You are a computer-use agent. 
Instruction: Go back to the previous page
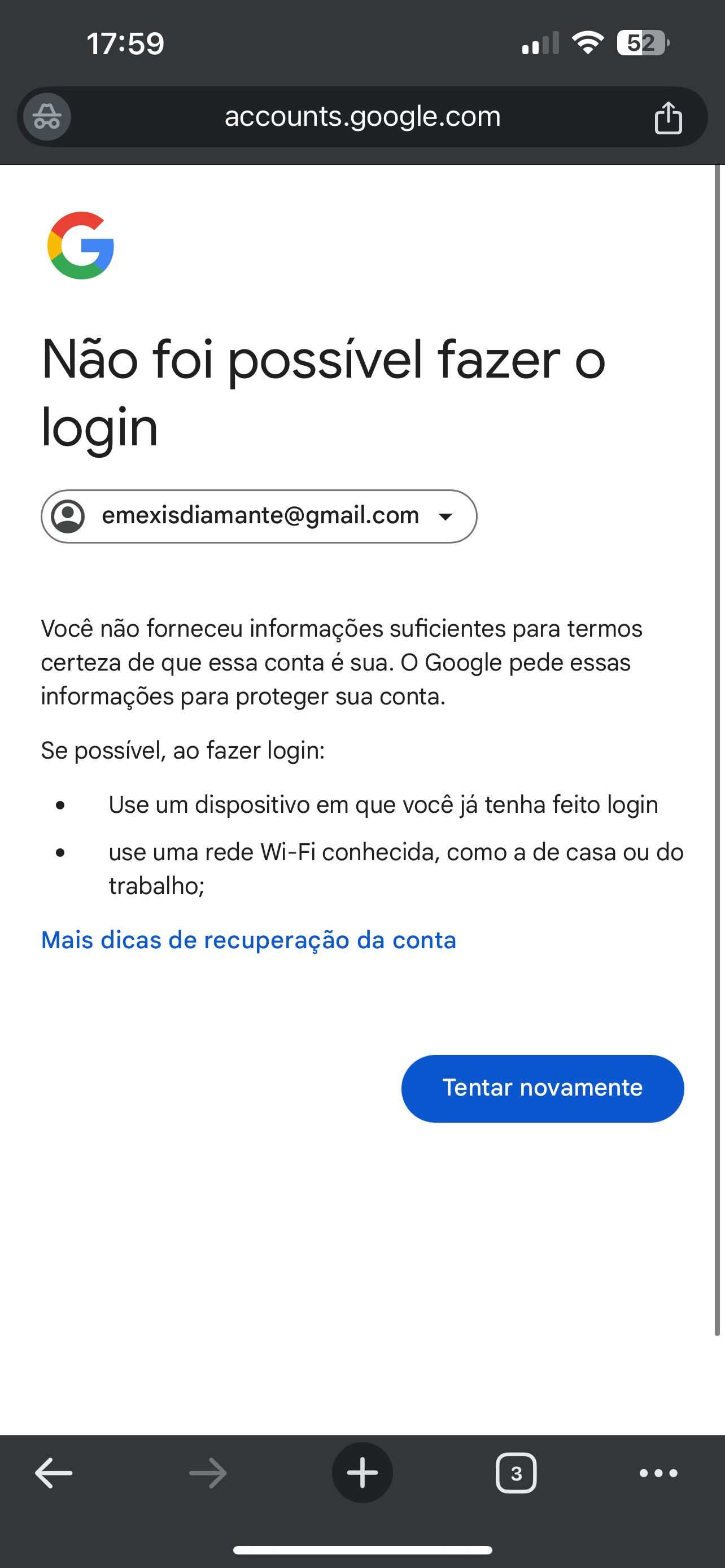click(x=54, y=1473)
